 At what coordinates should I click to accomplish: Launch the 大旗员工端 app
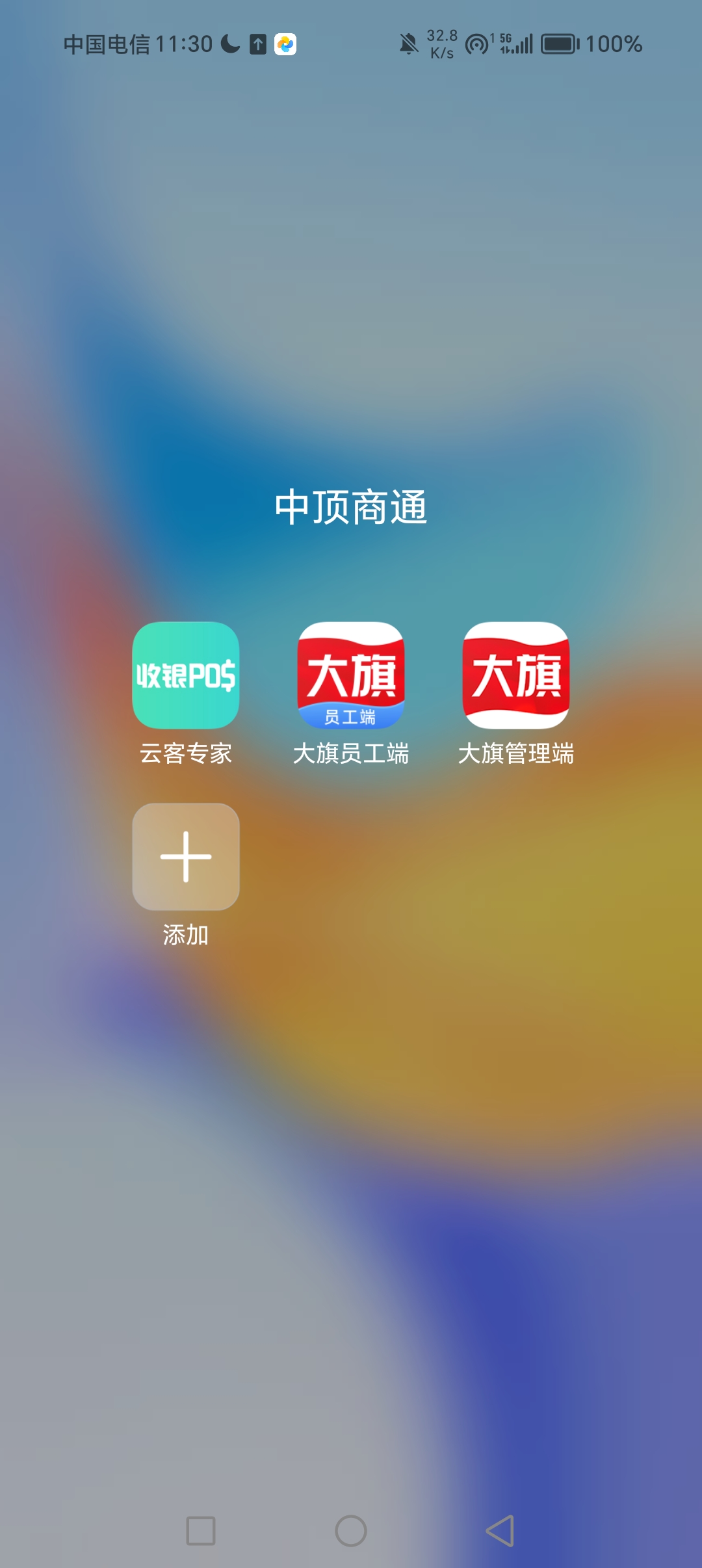351,676
